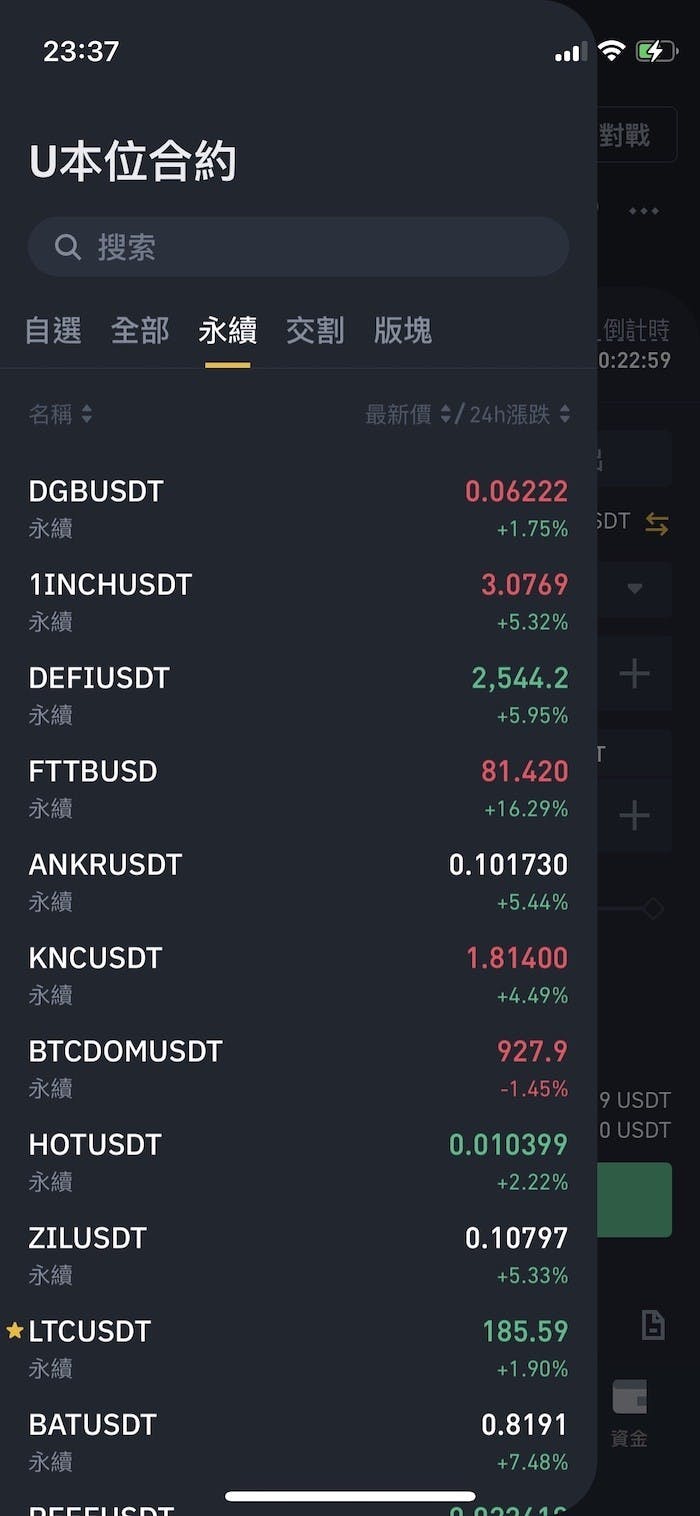Open the 1INCHUSDT contract

click(298, 602)
